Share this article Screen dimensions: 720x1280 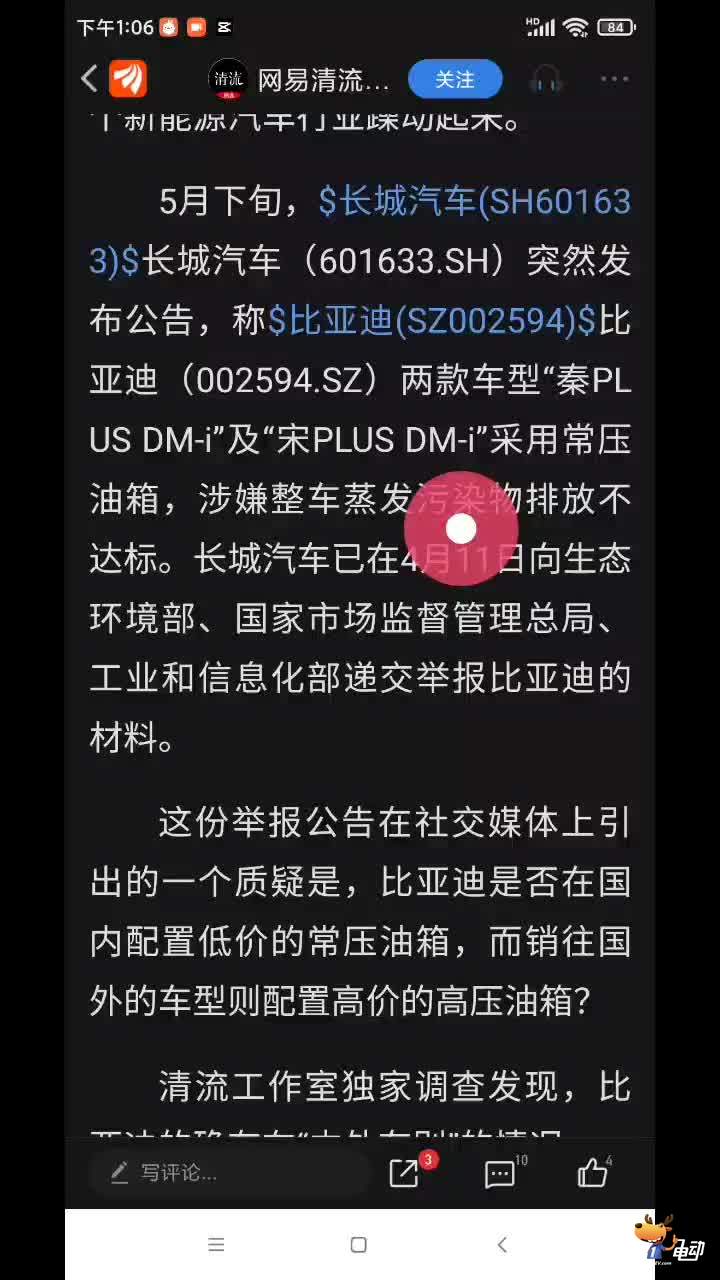click(405, 1172)
